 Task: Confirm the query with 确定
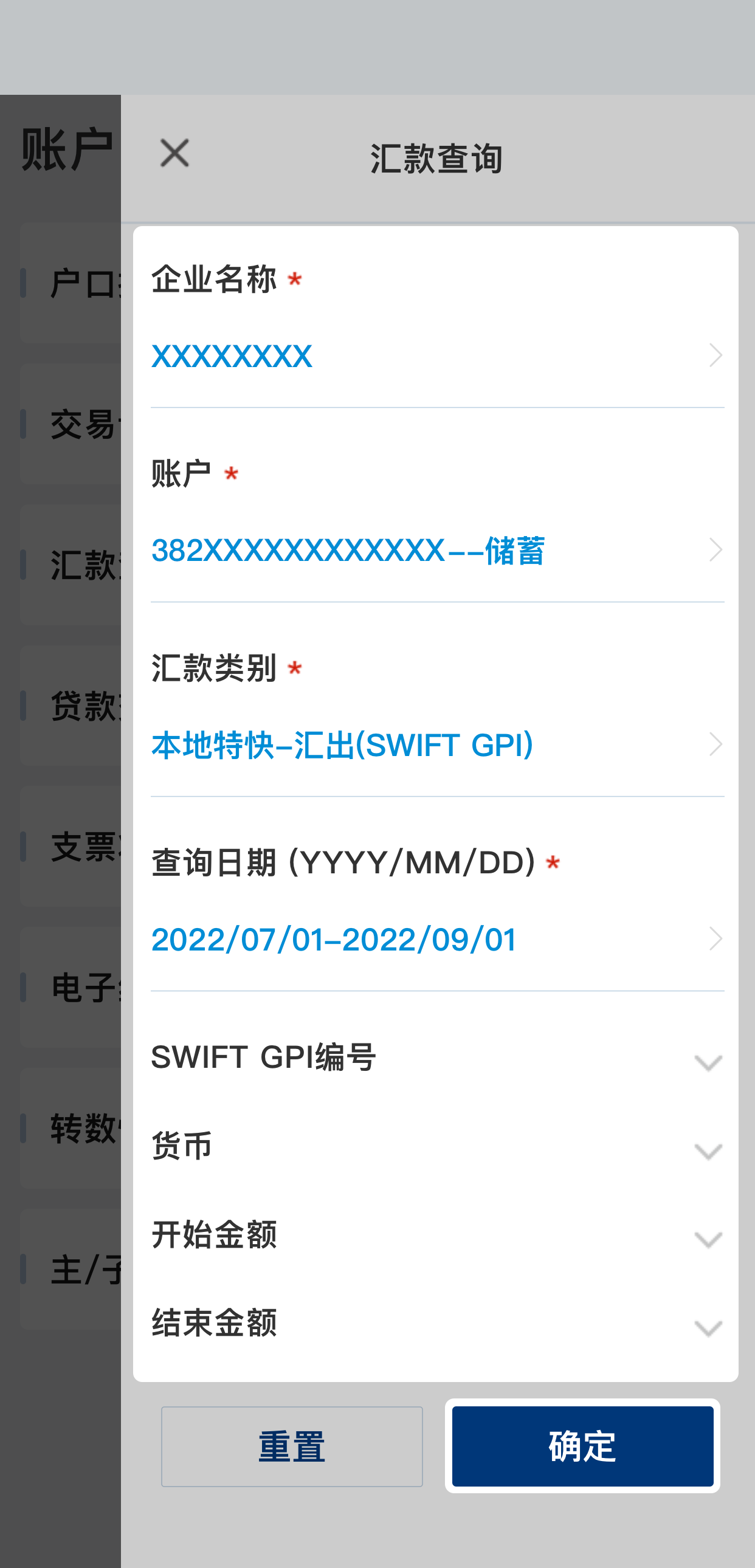tap(582, 1446)
